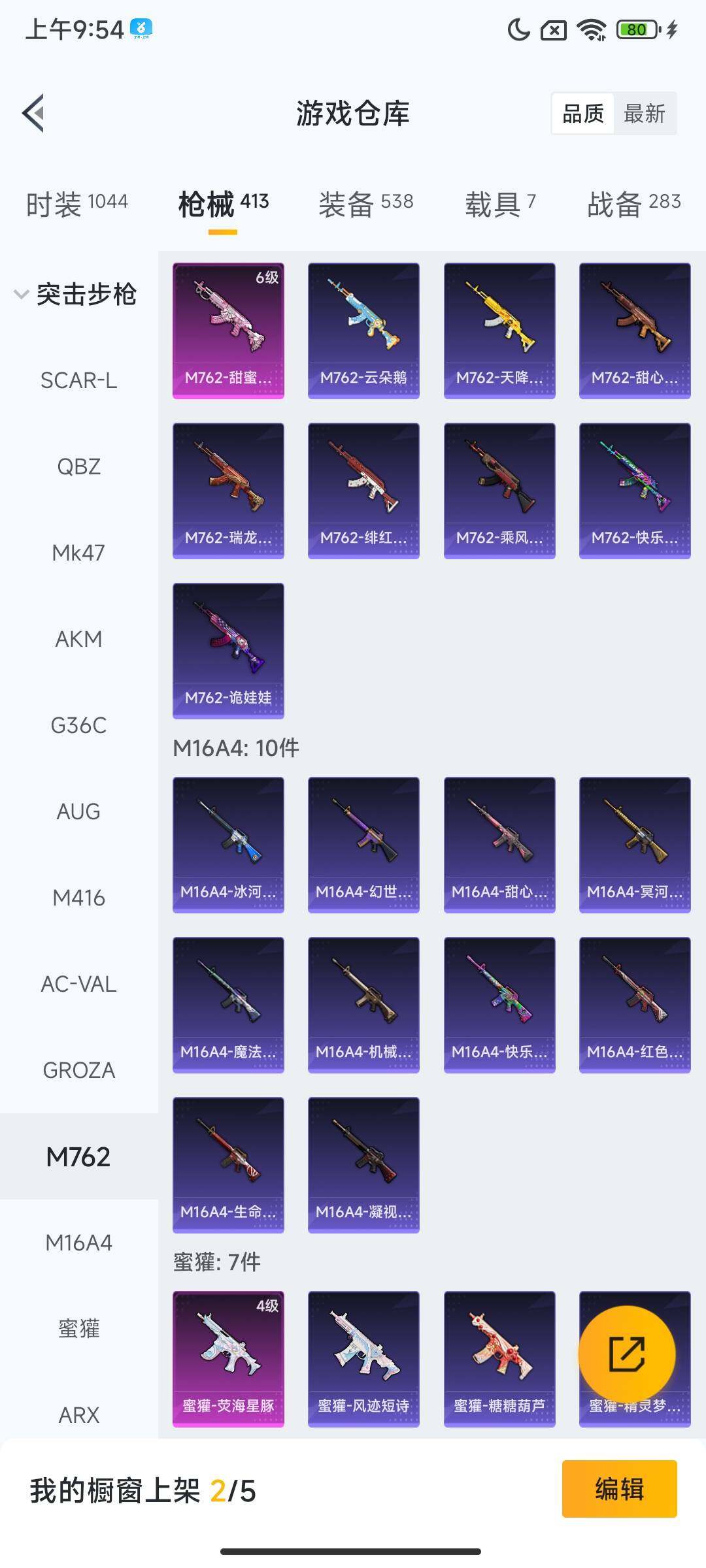Jump to 蜜獾 in the side list

[x=78, y=1328]
